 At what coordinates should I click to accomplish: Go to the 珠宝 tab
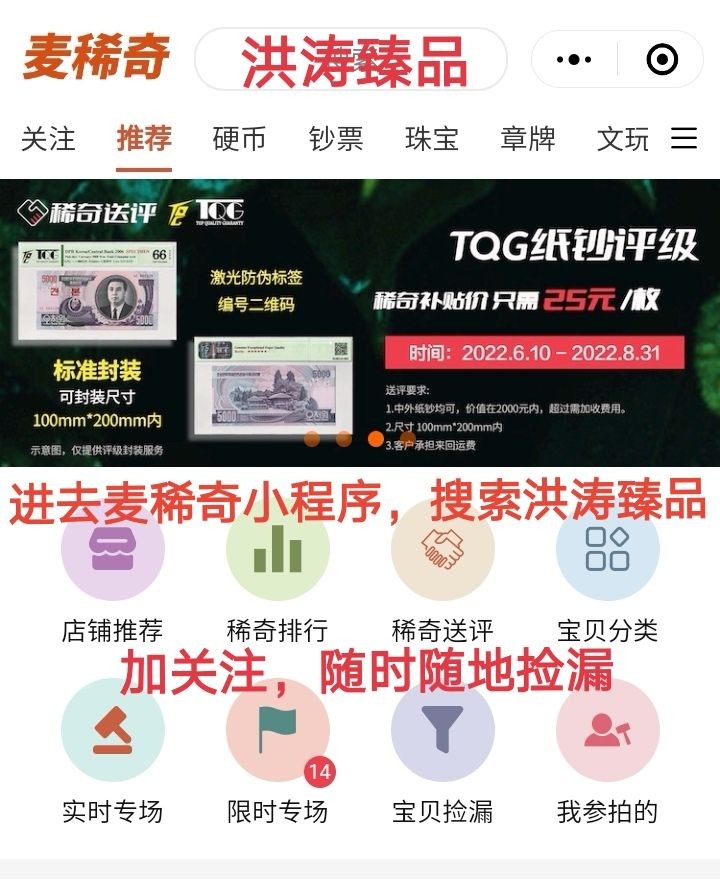(432, 139)
